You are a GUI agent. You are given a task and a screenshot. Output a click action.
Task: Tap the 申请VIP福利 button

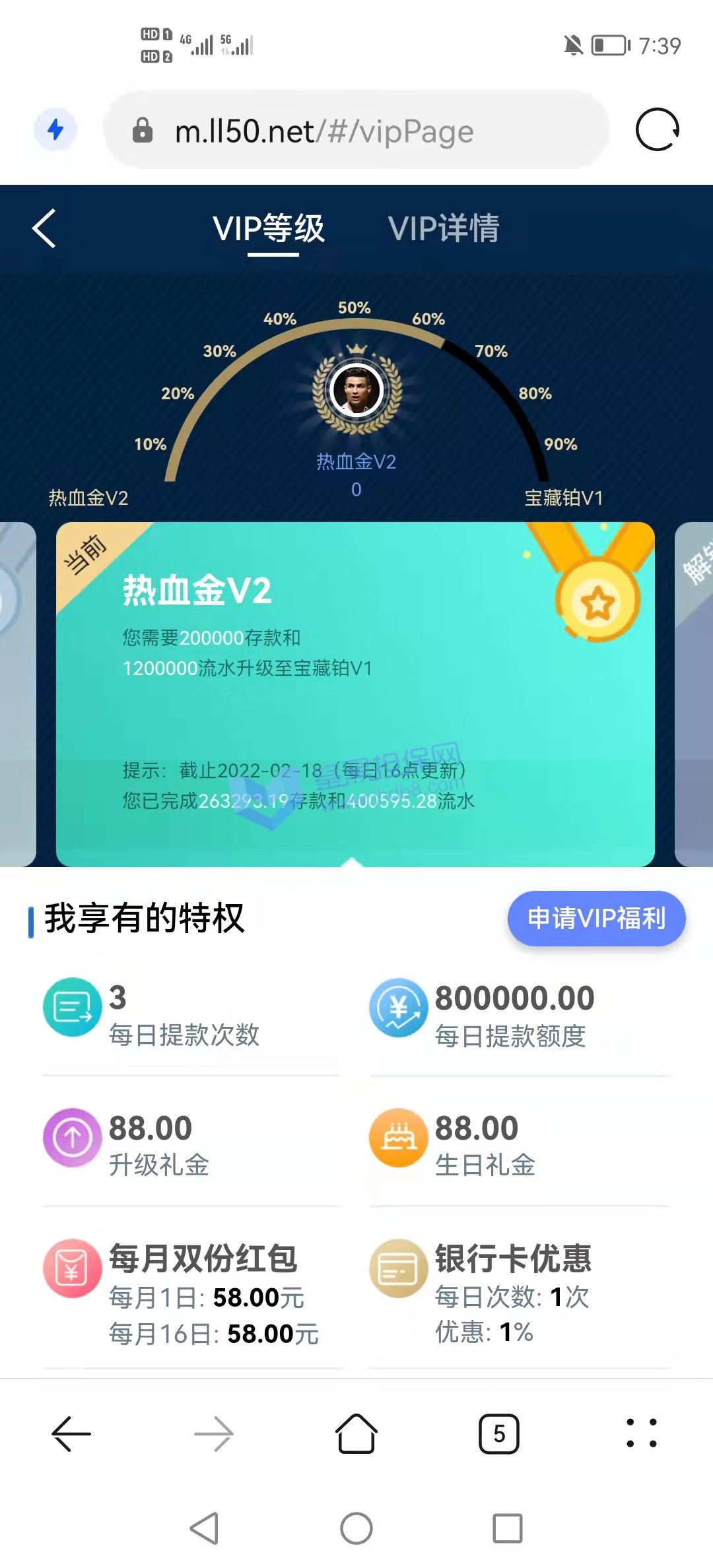[x=596, y=918]
